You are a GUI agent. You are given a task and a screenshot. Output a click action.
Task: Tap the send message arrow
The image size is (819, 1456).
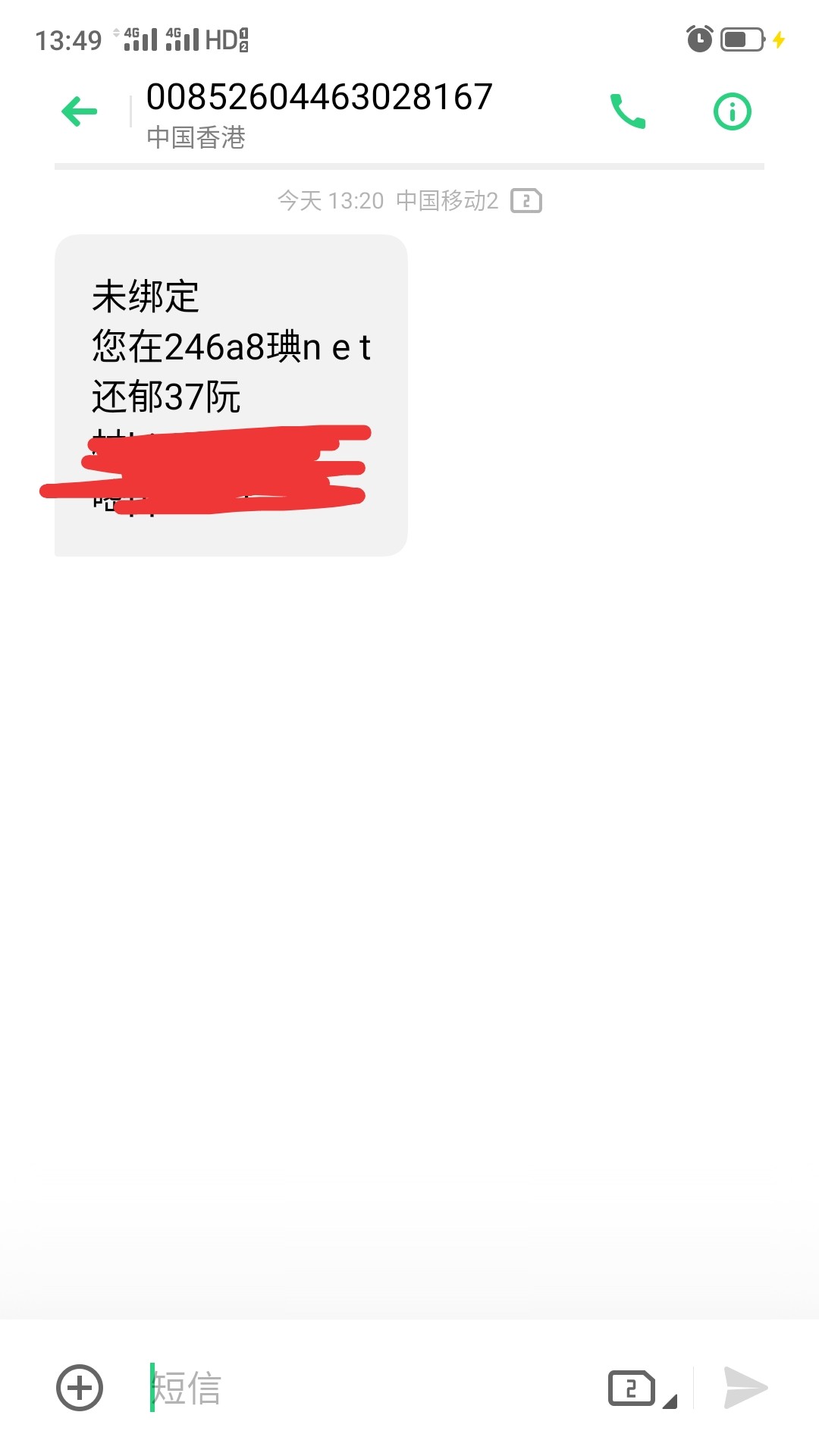pos(745,1388)
